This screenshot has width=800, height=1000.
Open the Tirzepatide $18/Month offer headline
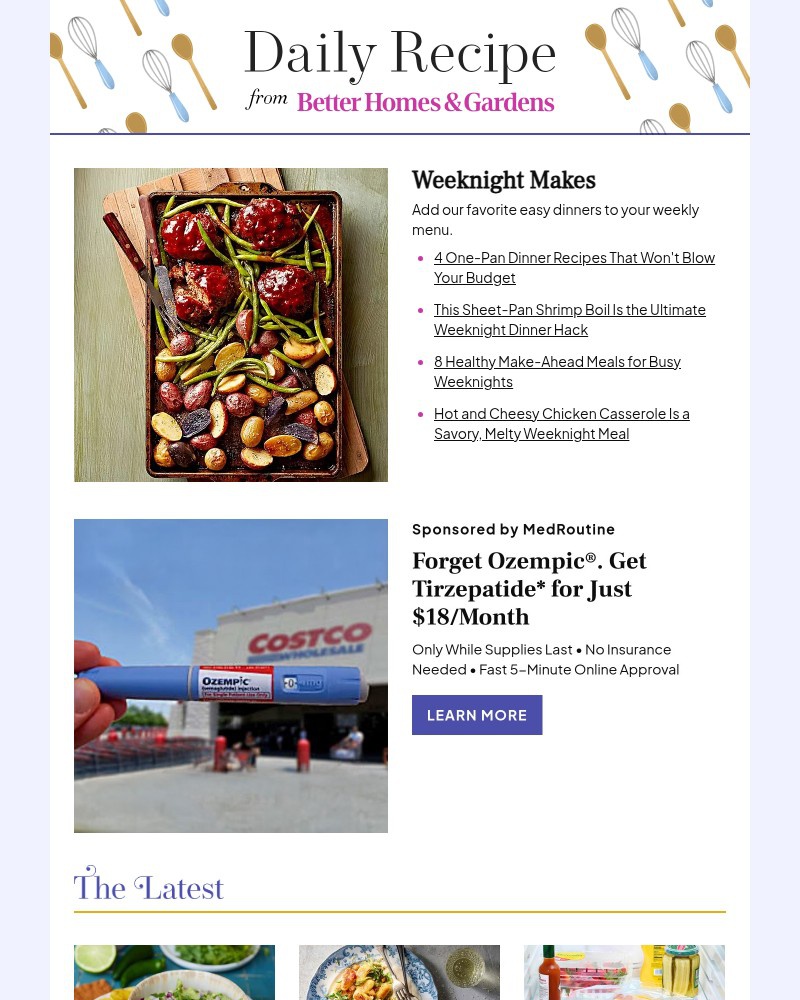(x=529, y=589)
